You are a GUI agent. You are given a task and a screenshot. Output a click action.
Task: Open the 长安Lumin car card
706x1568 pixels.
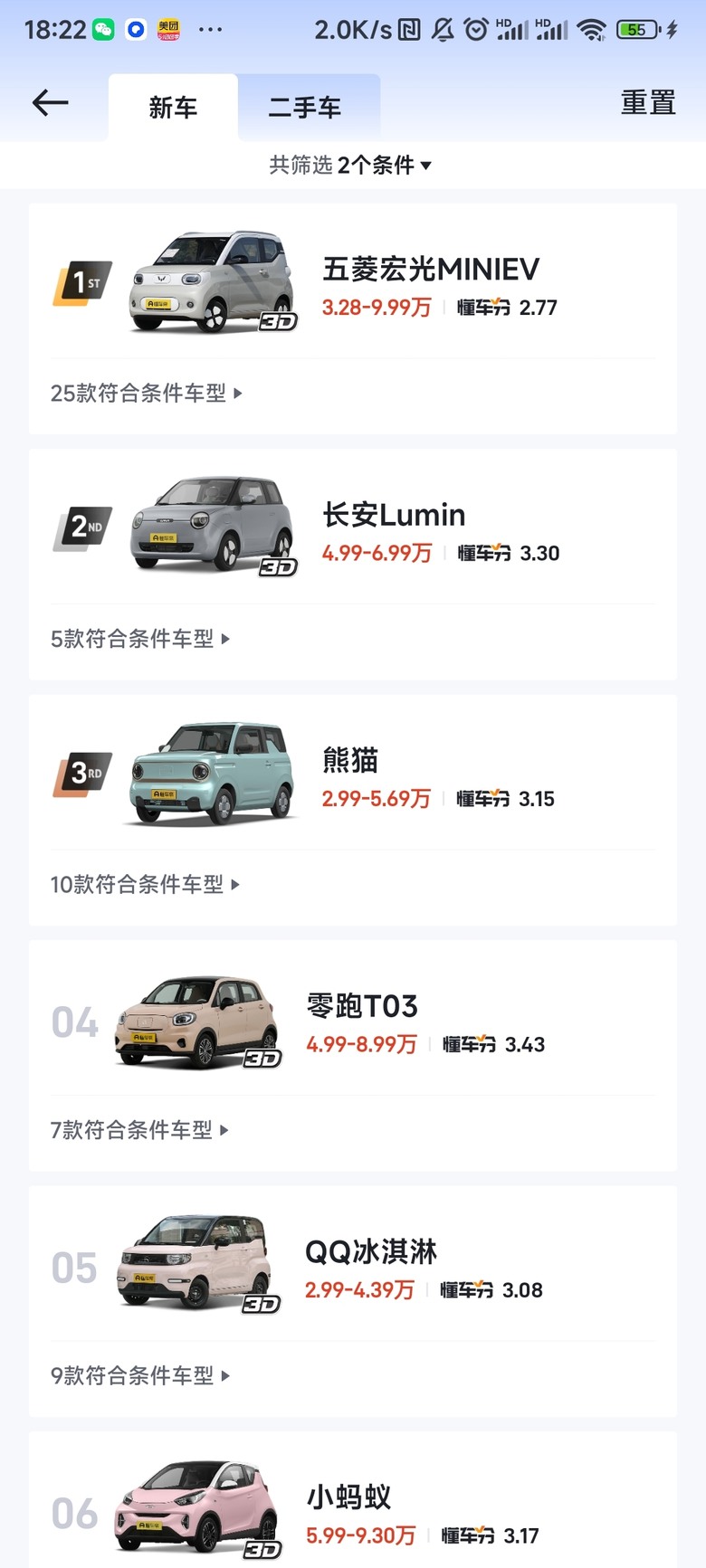[394, 515]
